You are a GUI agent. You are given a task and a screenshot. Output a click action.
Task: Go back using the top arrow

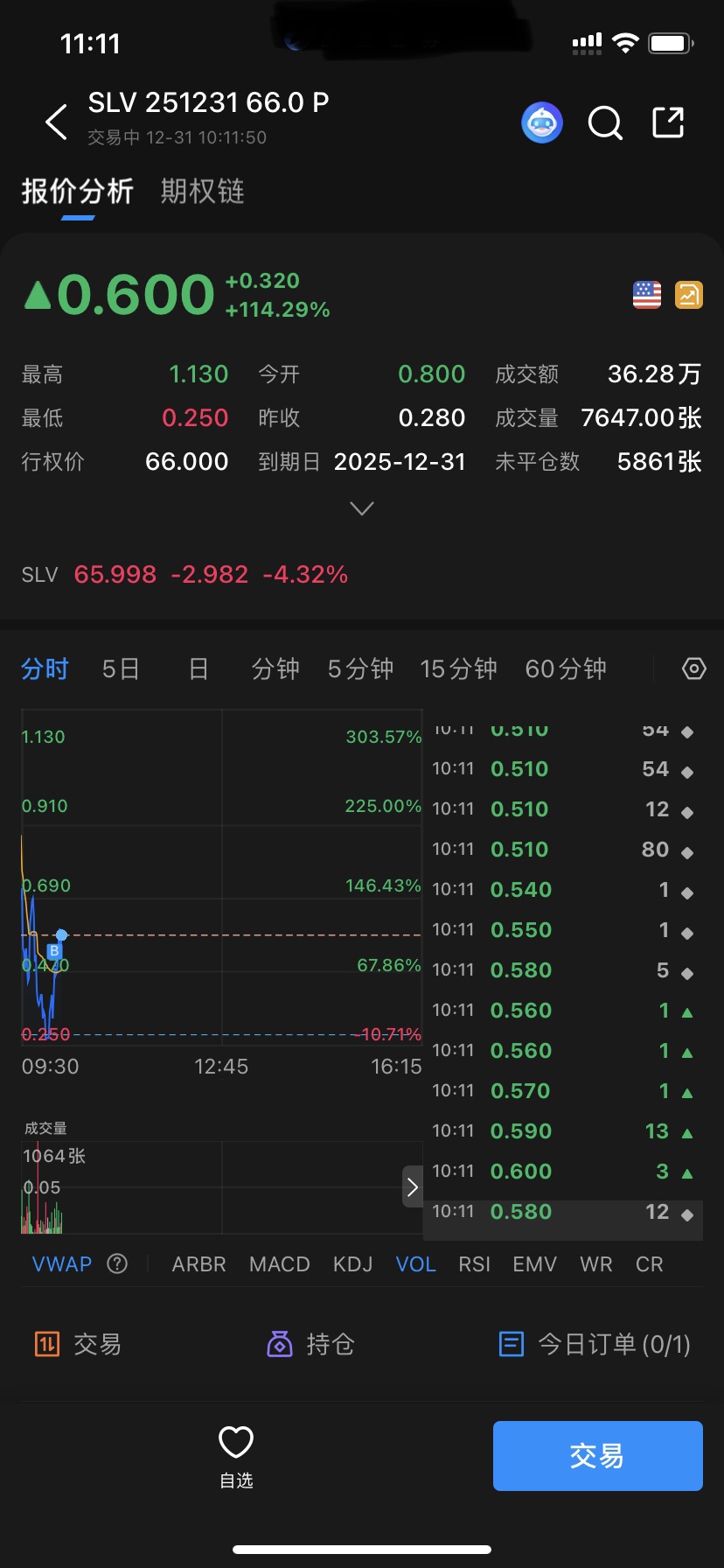click(56, 122)
